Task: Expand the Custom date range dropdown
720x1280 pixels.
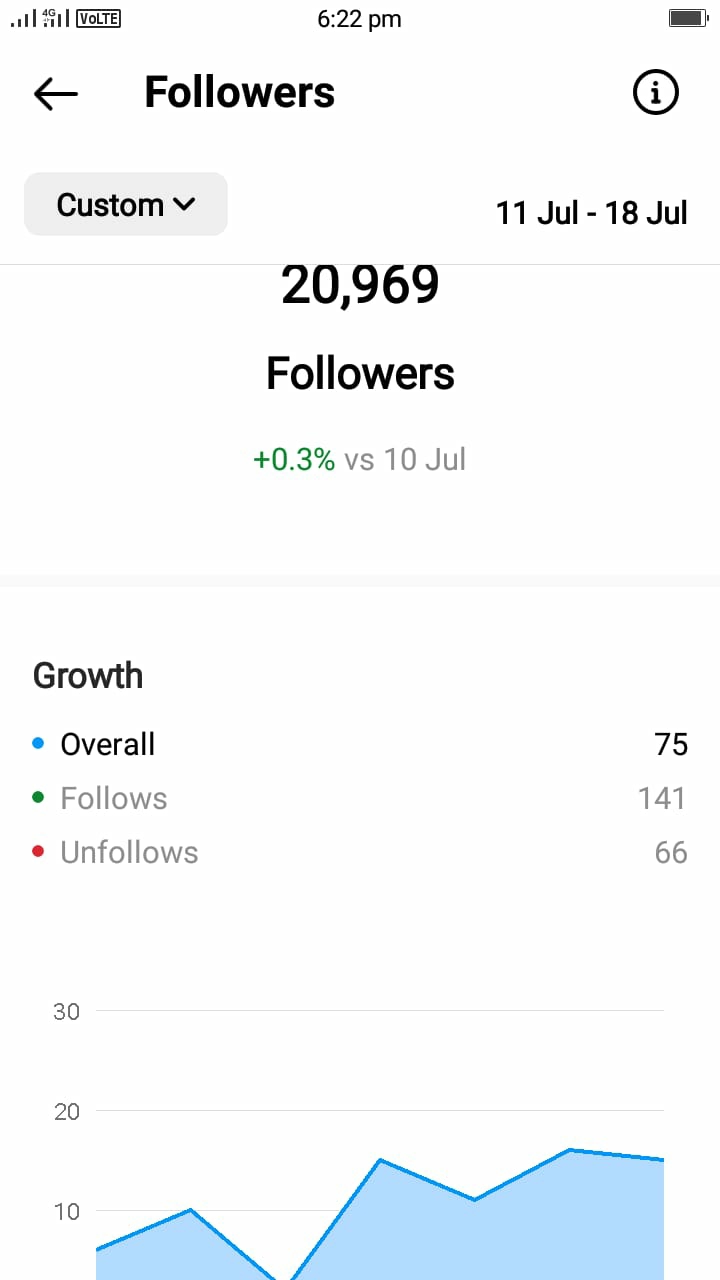Action: 126,205
